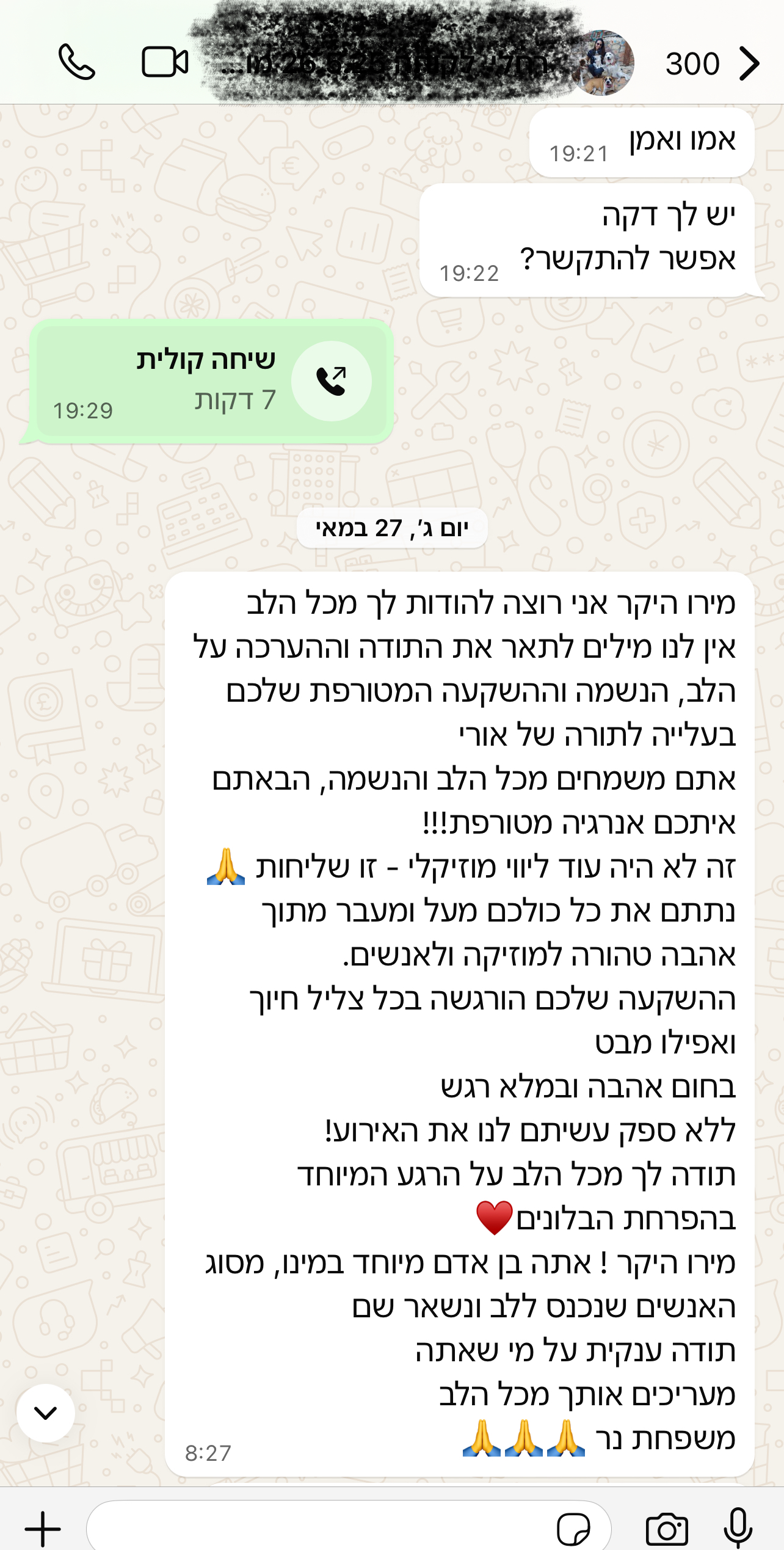Open the sticker picker

pyautogui.click(x=573, y=1529)
